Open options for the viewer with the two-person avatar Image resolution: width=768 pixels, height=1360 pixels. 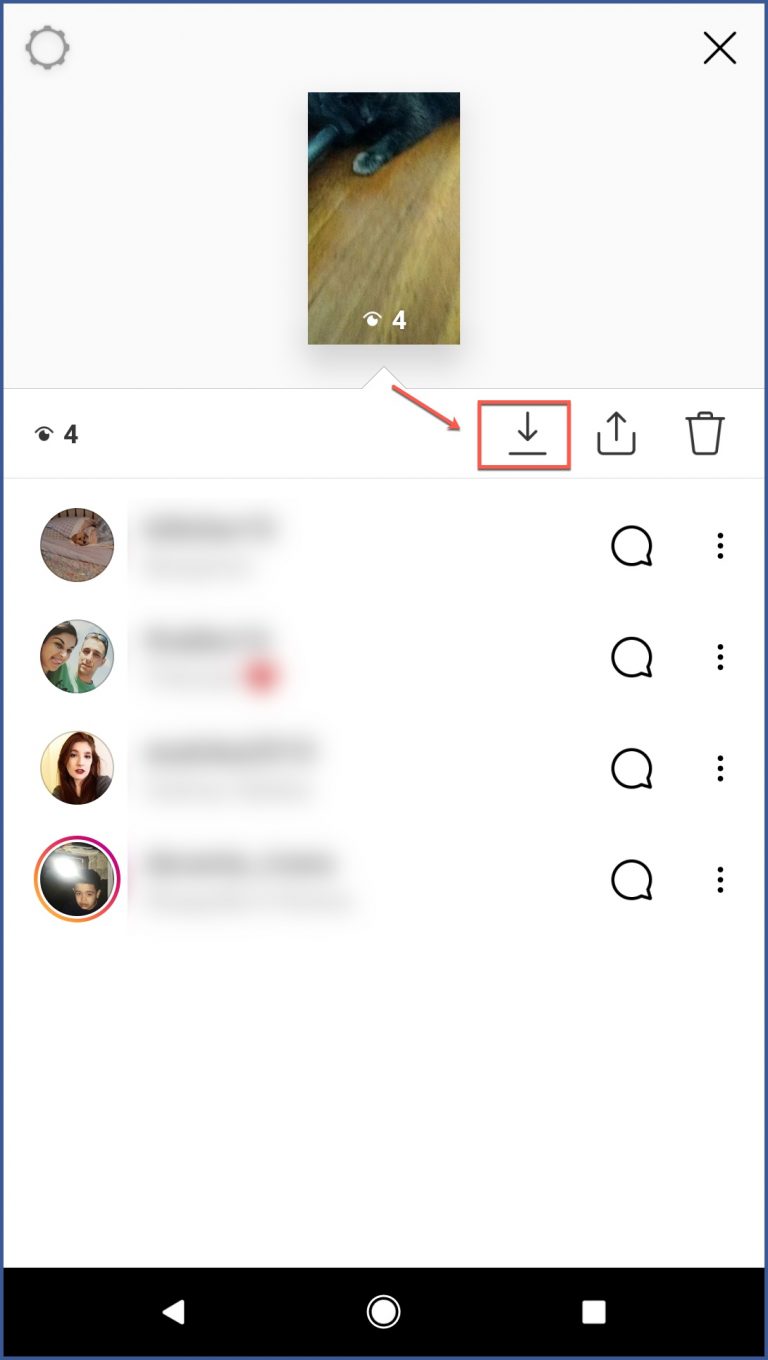click(x=720, y=657)
